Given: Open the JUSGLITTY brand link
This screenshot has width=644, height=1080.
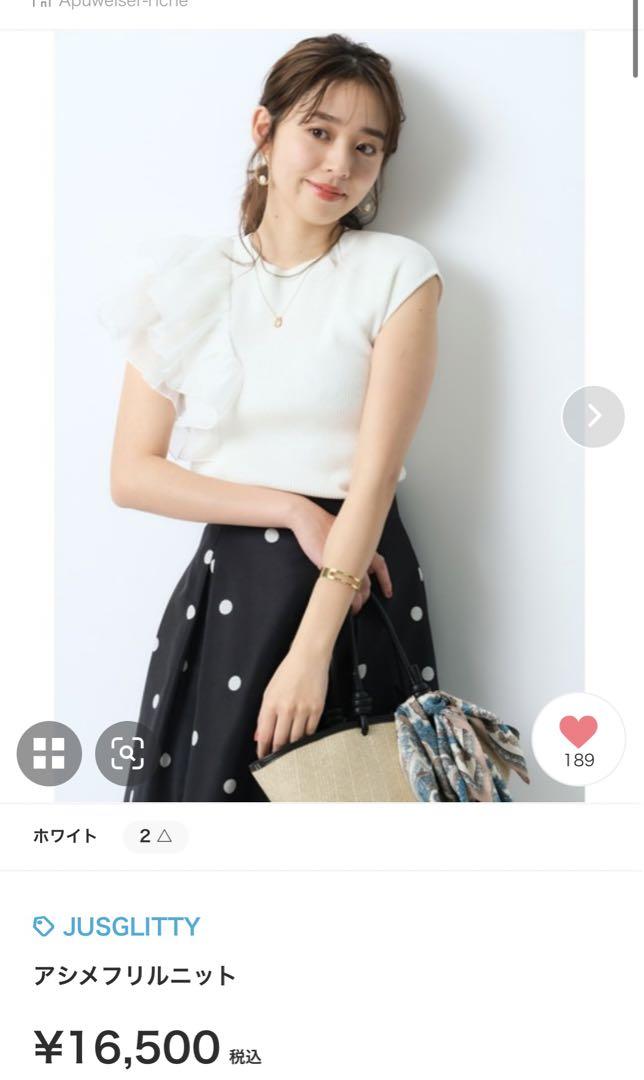Looking at the screenshot, I should [x=116, y=926].
